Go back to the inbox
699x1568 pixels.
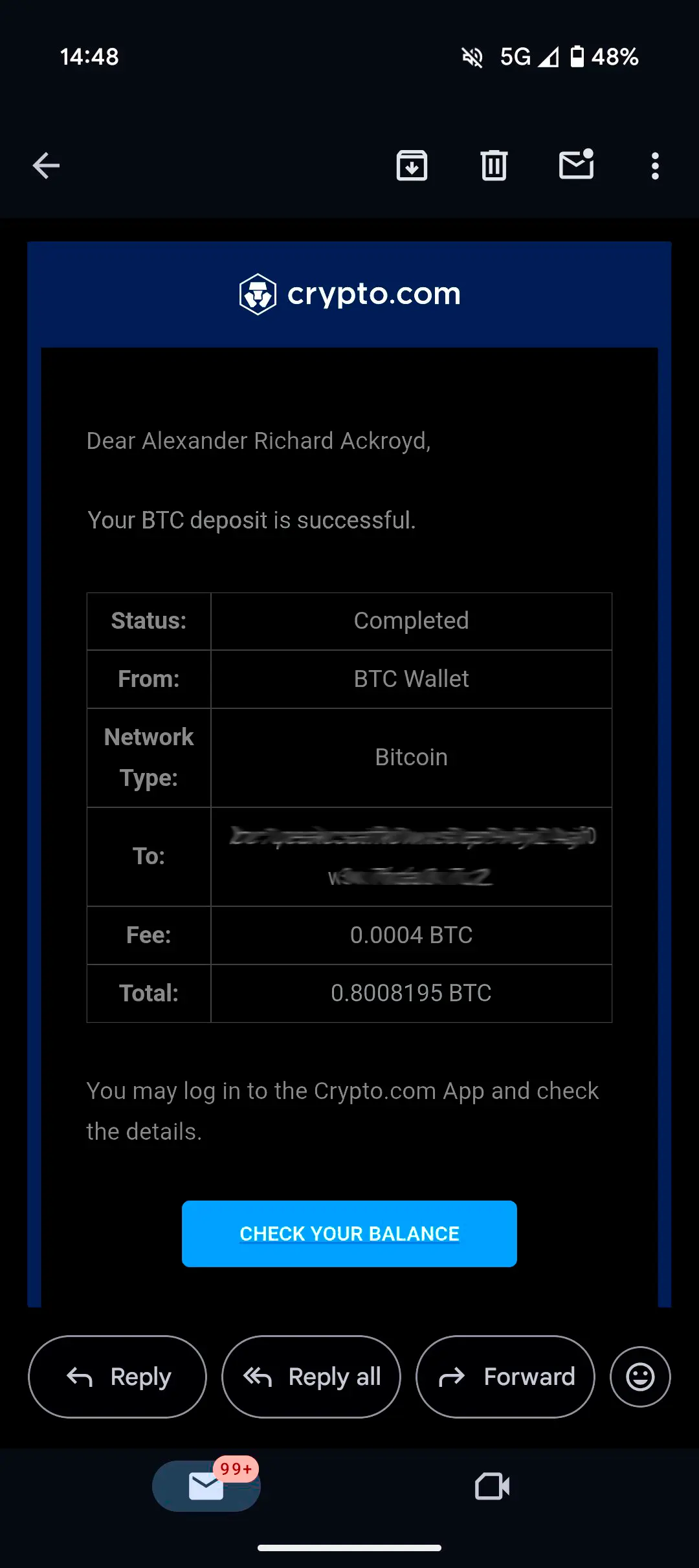(46, 166)
